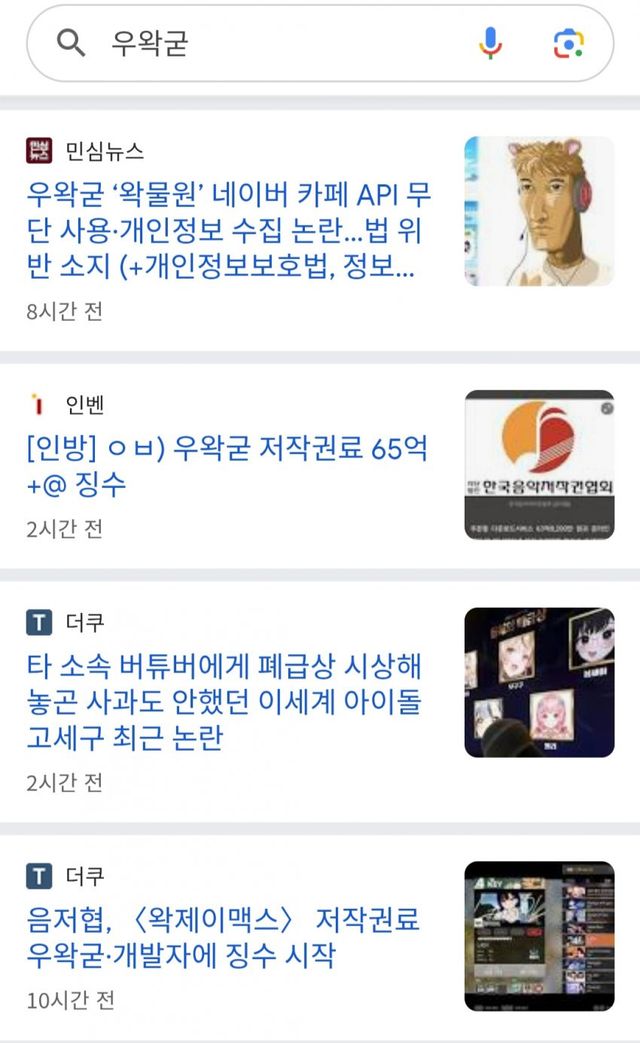This screenshot has width=640, height=1043.
Task: Open Google Lens camera search
Action: tap(569, 44)
